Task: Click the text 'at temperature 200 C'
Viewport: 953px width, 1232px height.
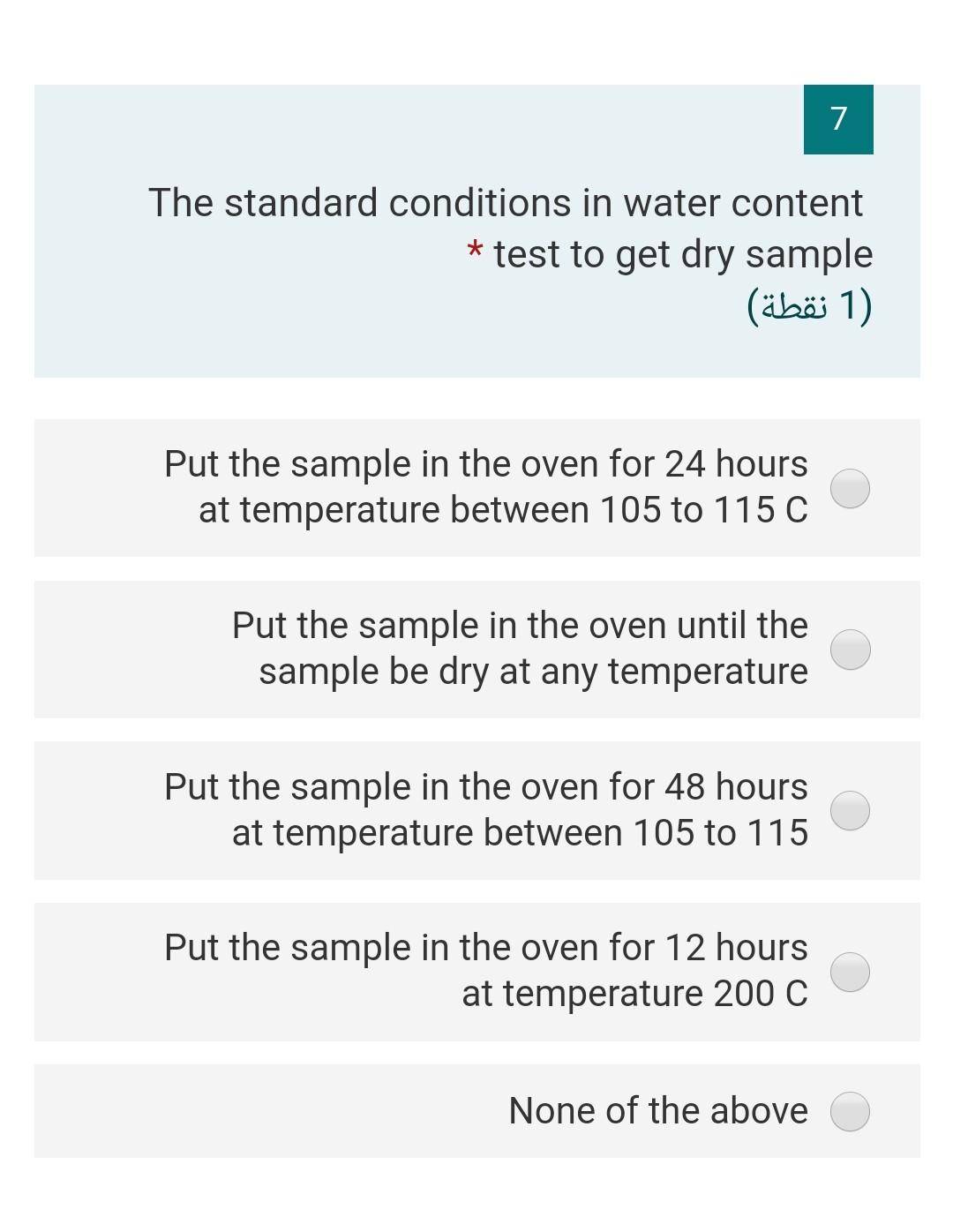Action: pos(633,992)
